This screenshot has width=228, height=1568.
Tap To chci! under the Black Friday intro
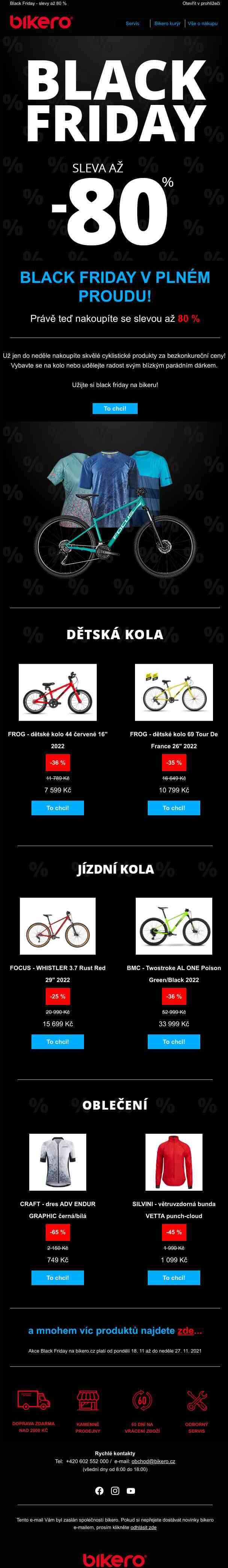(x=115, y=408)
